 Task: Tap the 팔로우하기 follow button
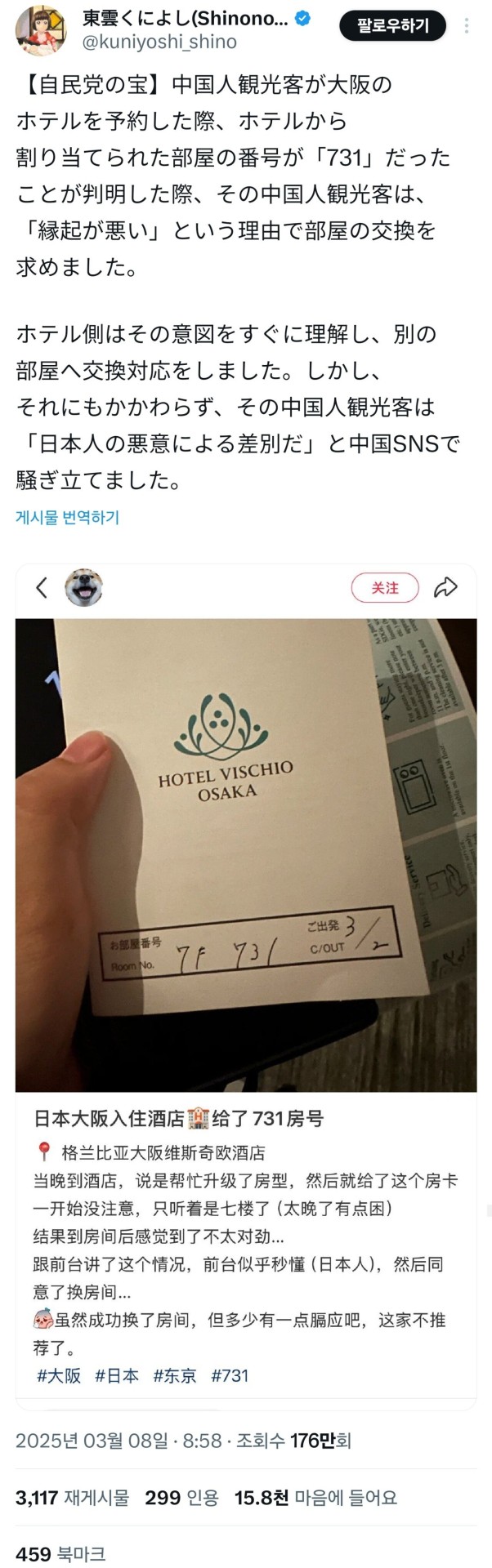[393, 26]
